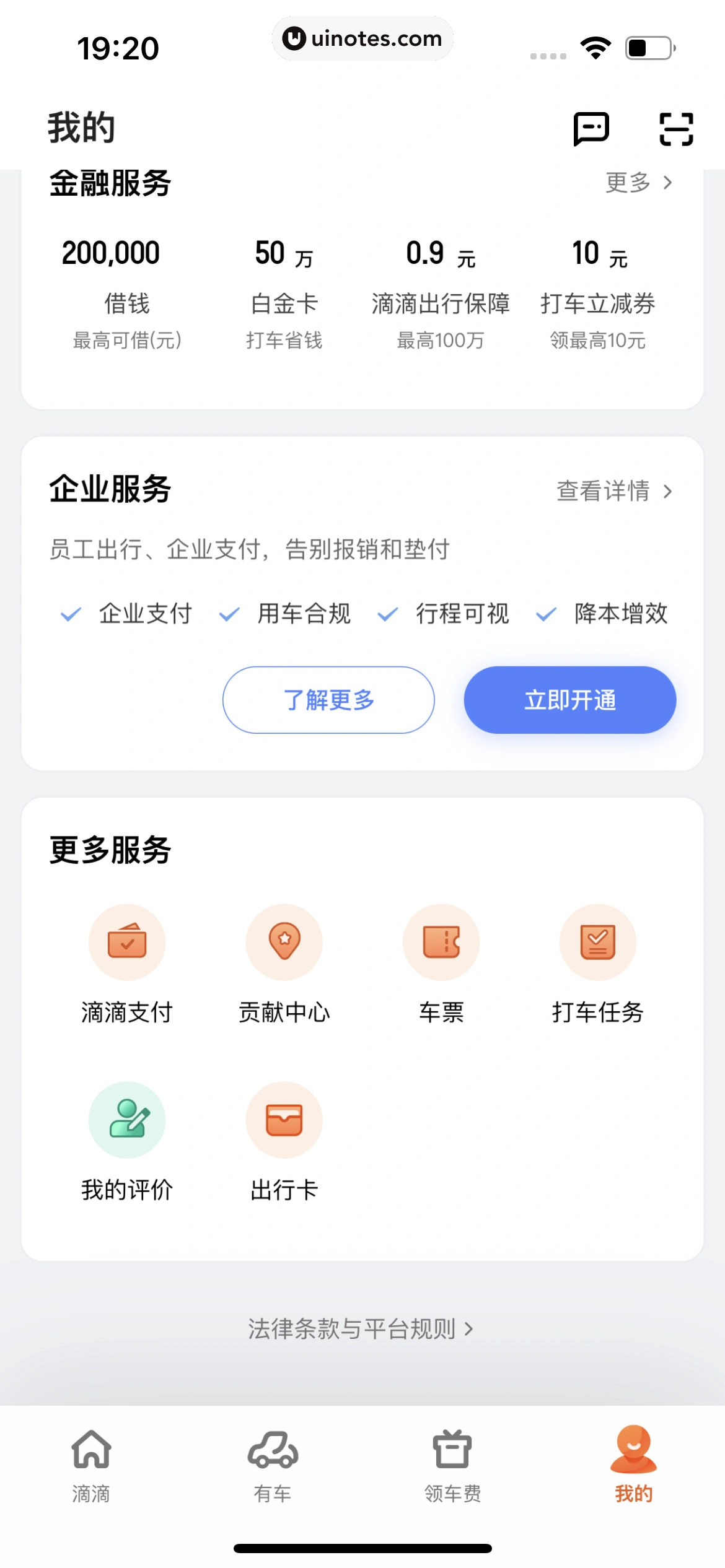Switch to the 有车 tab

[273, 1465]
